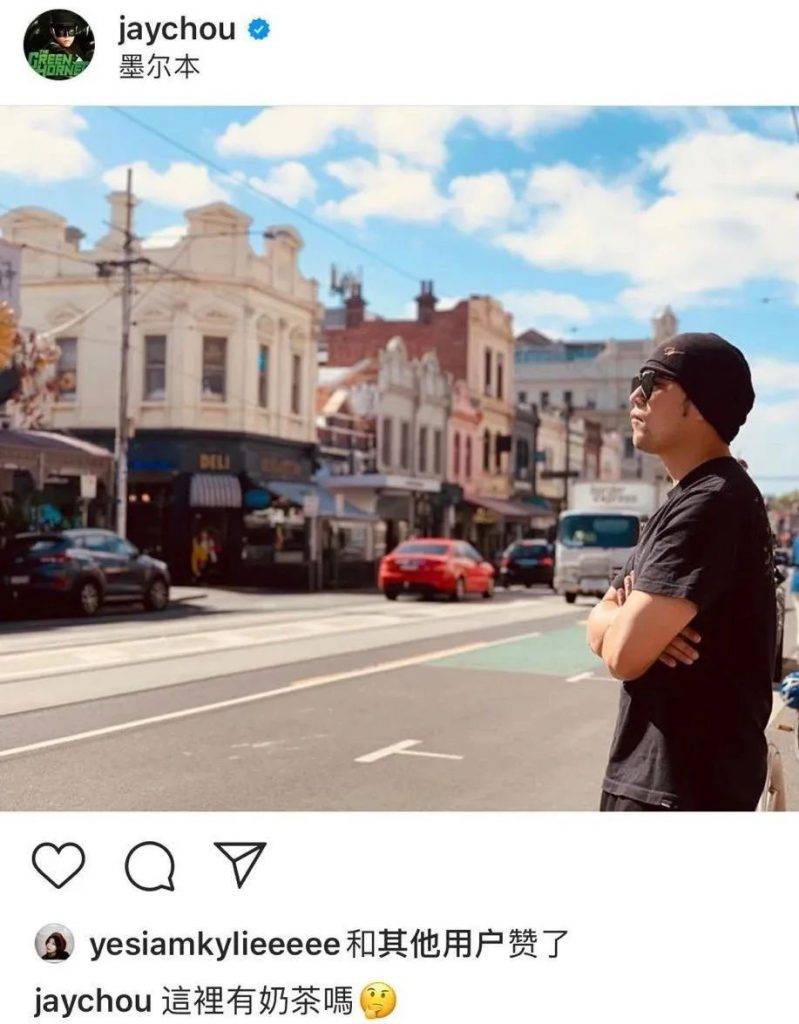Tap jaychou username beside the caption

pos(92,1000)
